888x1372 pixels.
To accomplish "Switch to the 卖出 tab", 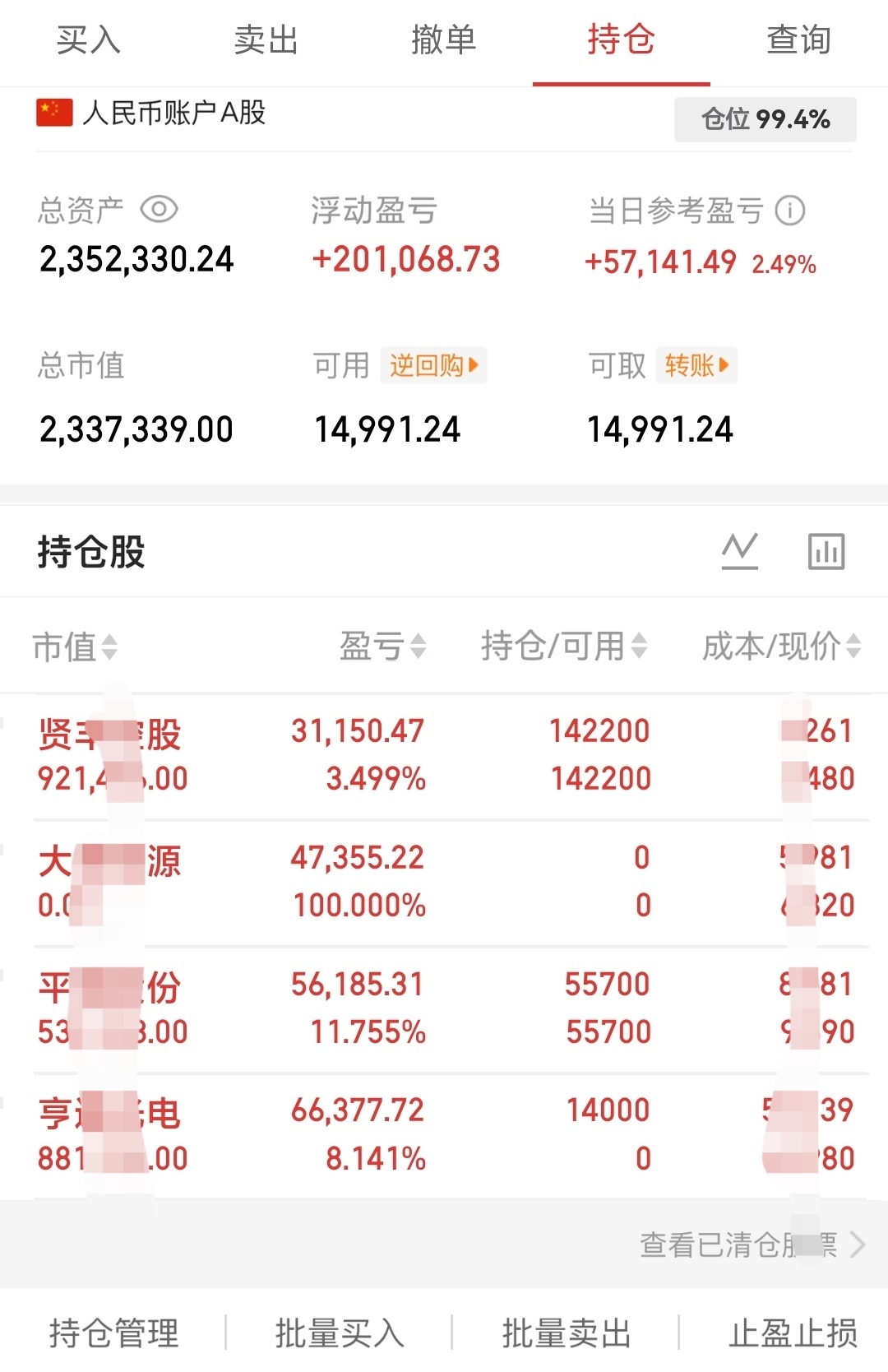I will pyautogui.click(x=266, y=39).
